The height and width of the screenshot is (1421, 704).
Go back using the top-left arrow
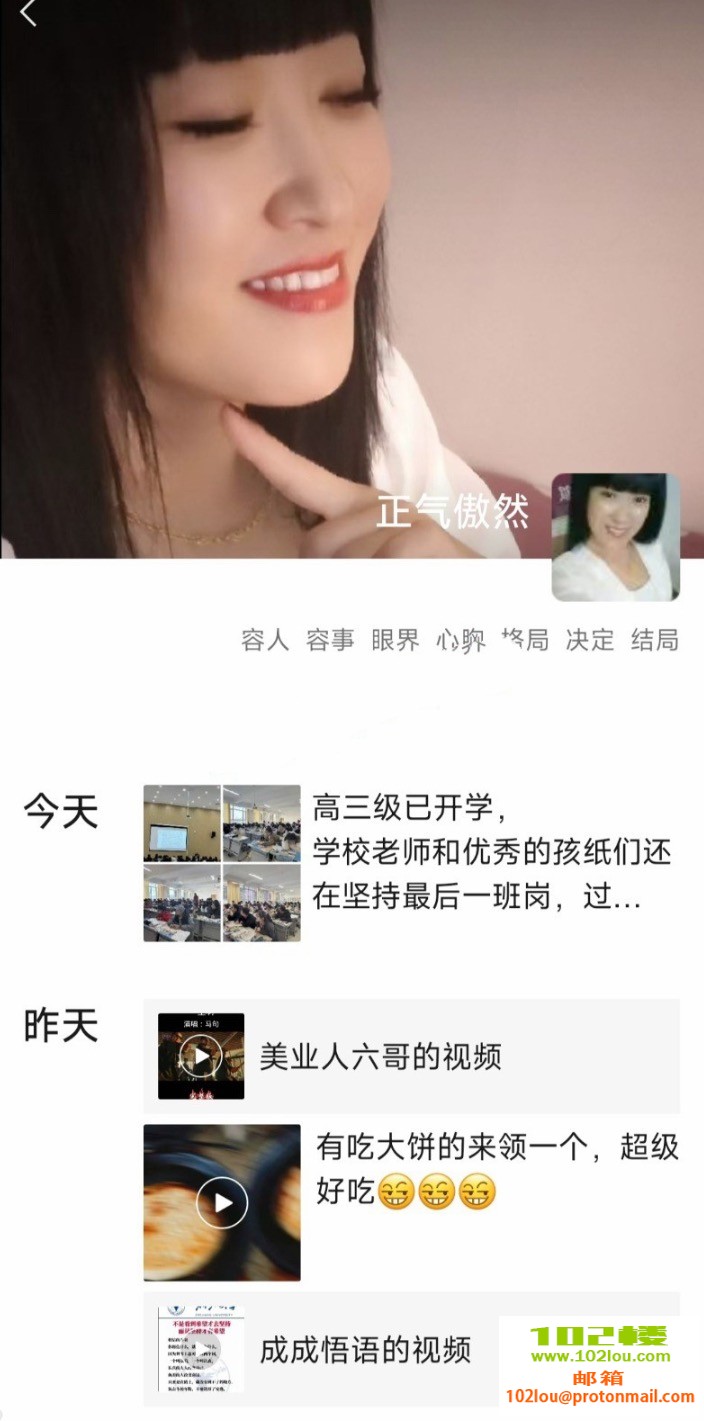click(28, 14)
